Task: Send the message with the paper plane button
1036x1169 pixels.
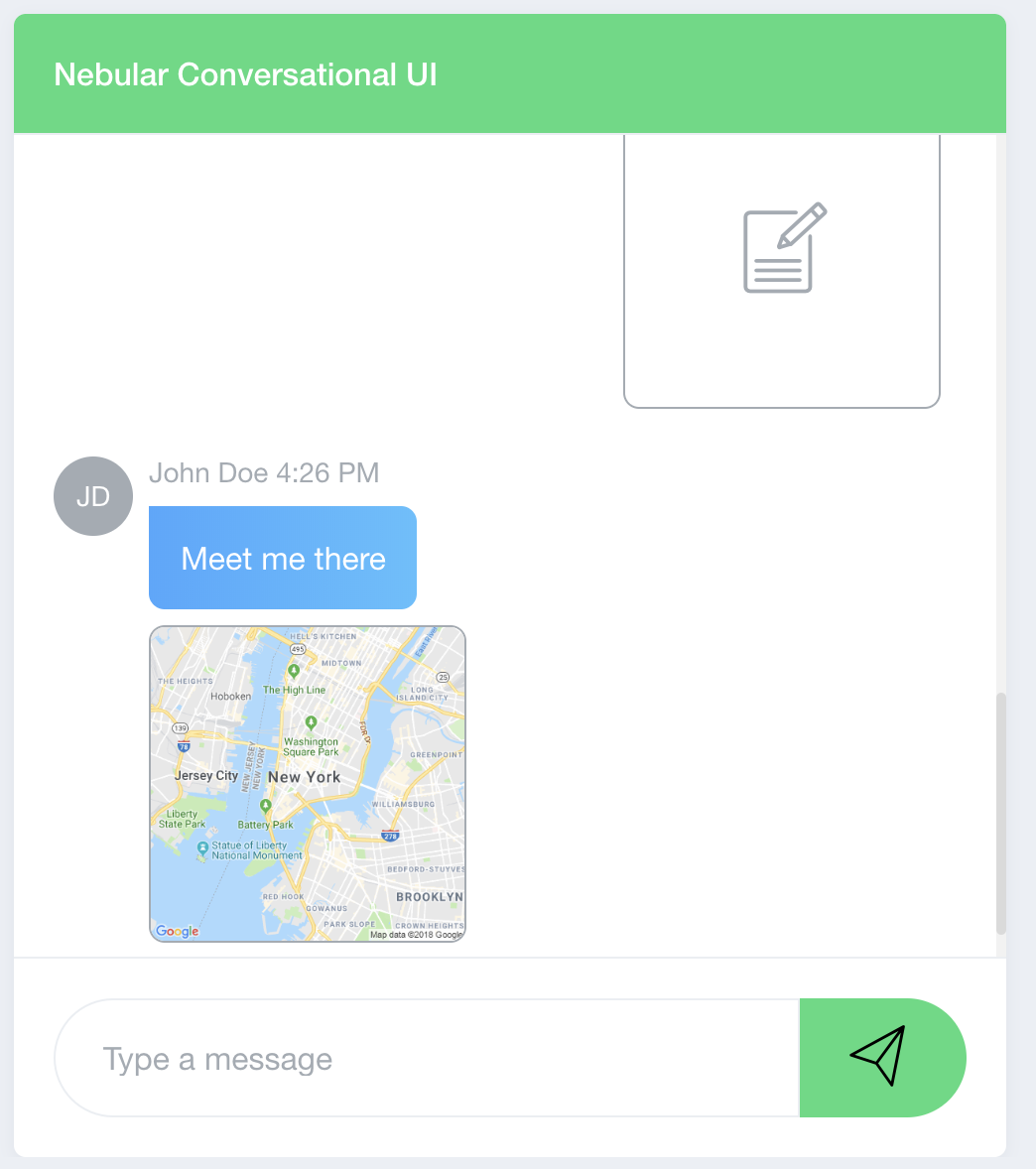Action: [881, 1057]
